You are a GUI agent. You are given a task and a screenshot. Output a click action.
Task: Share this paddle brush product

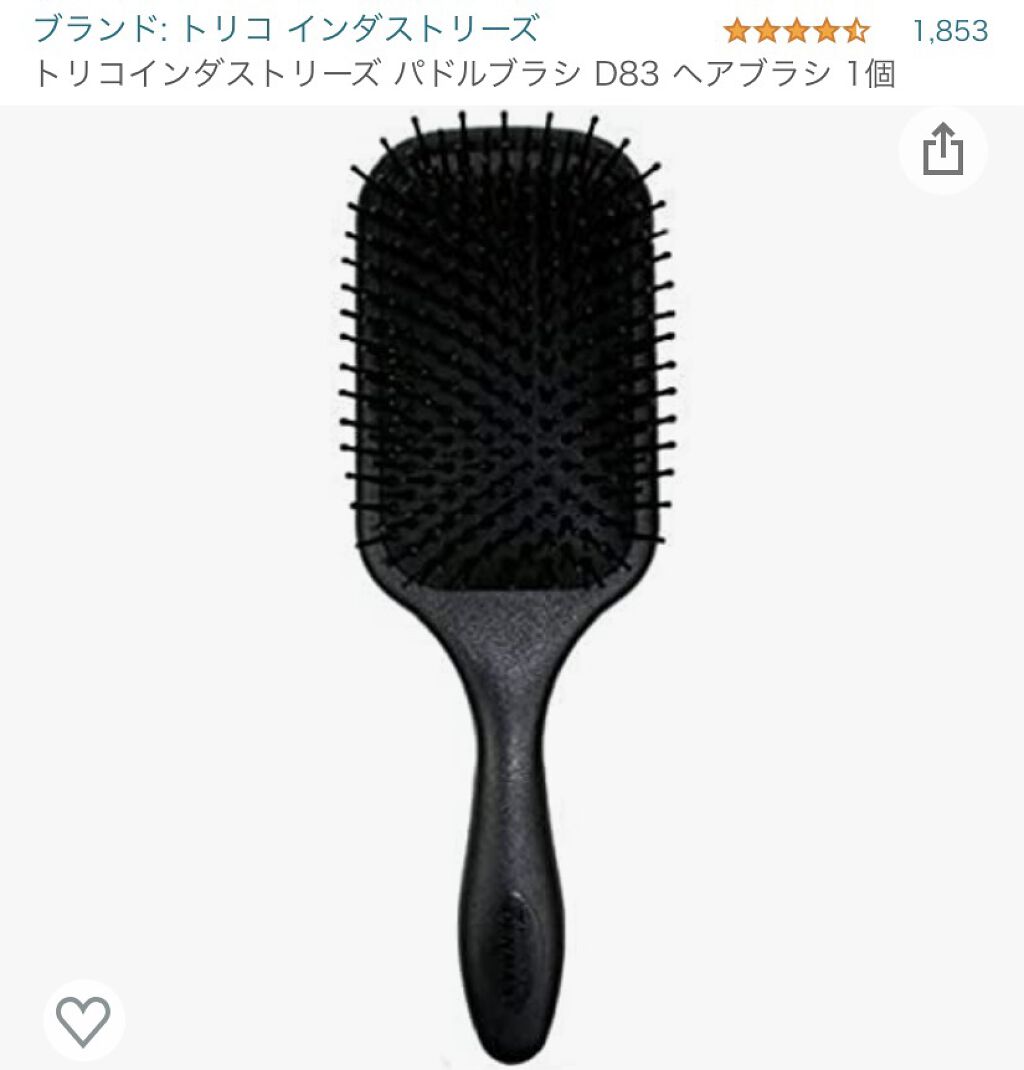coord(942,152)
